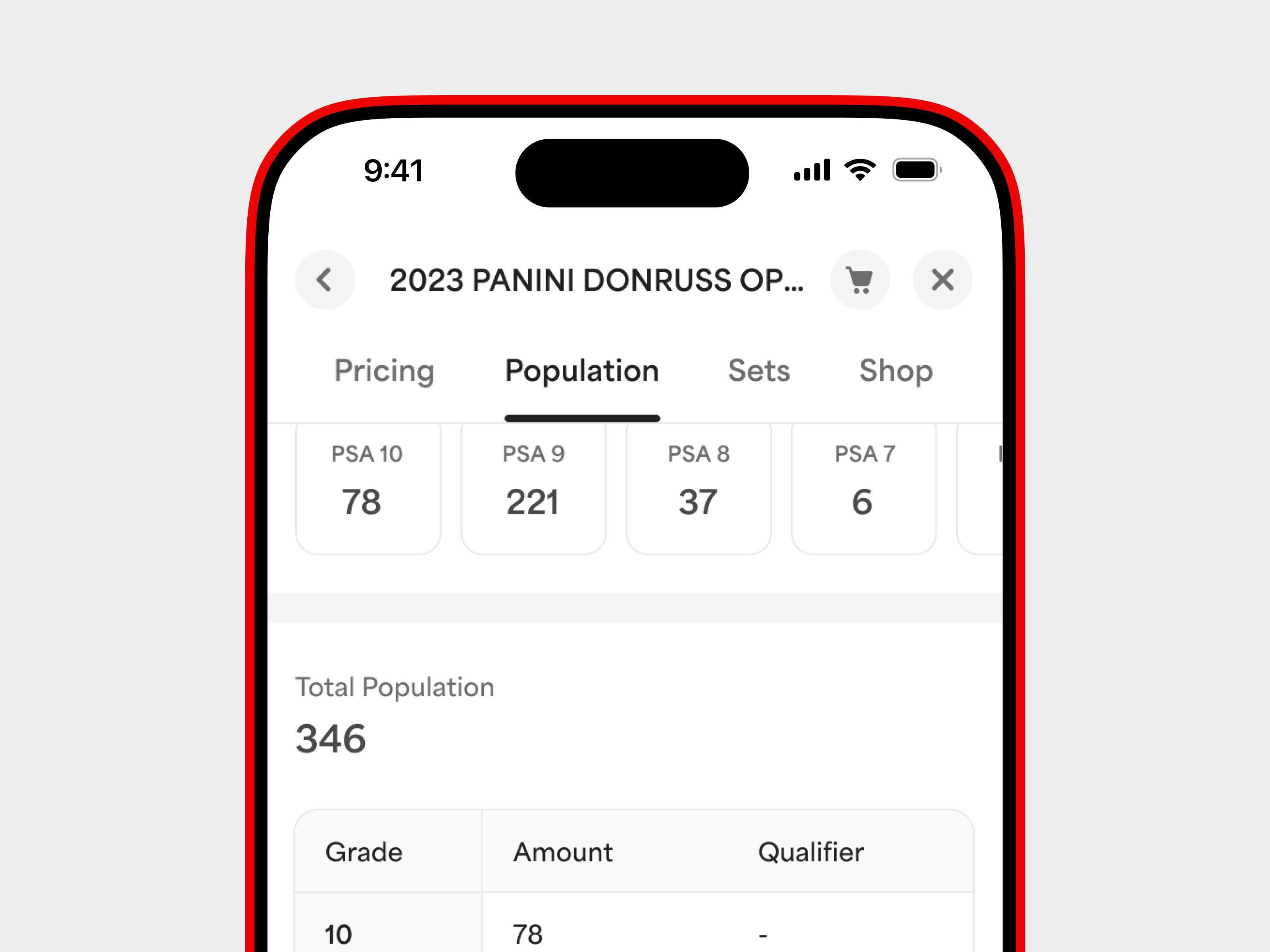Close the card details screen
This screenshot has width=1270, height=952.
(x=942, y=280)
